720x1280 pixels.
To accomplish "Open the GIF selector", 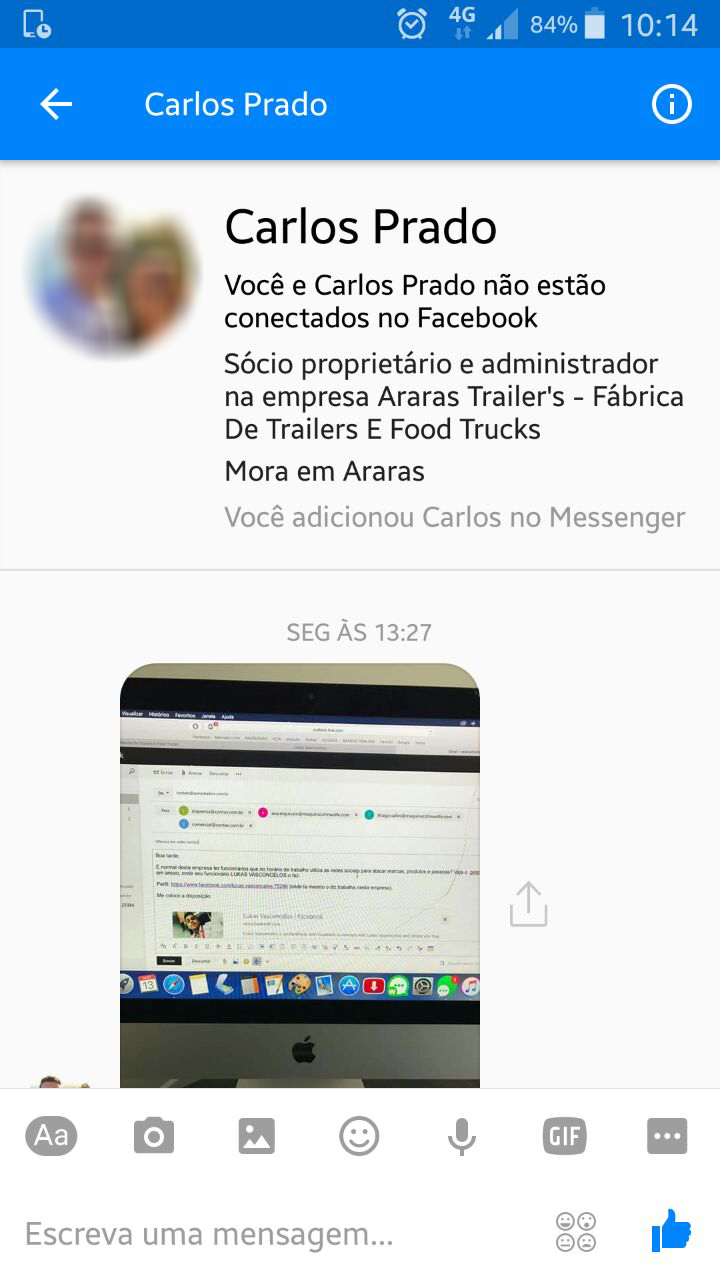I will tap(564, 1136).
